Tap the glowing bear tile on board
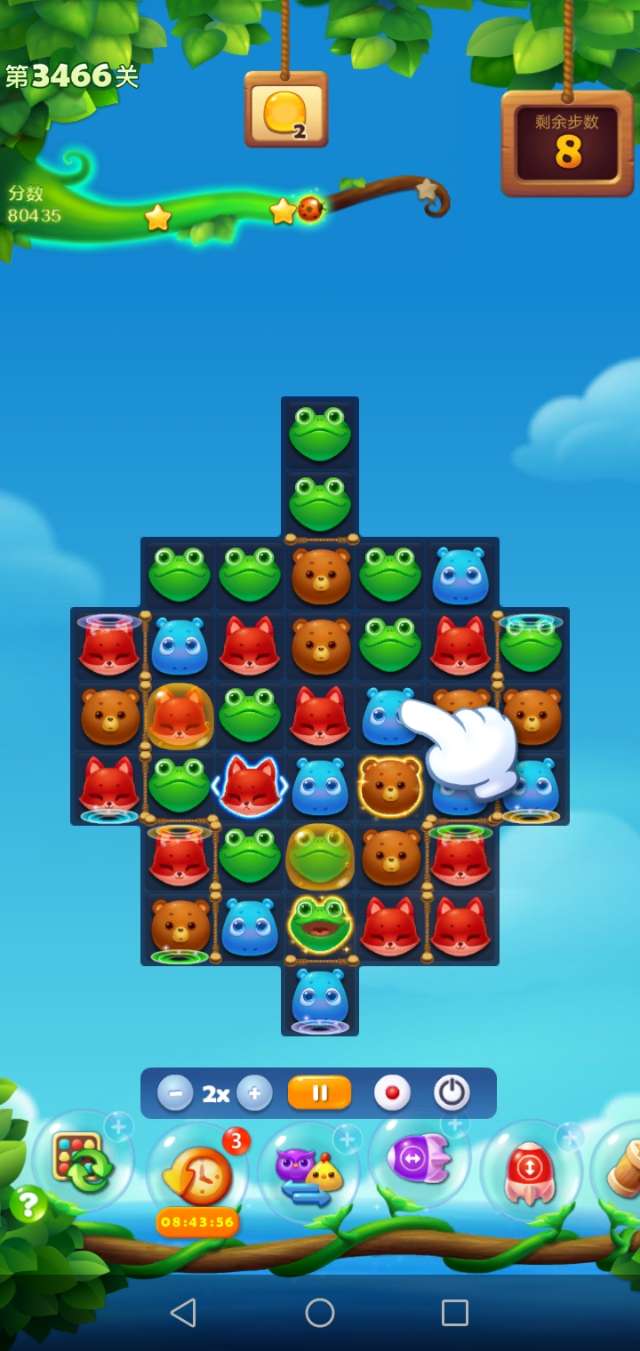The height and width of the screenshot is (1351, 640). (x=390, y=786)
